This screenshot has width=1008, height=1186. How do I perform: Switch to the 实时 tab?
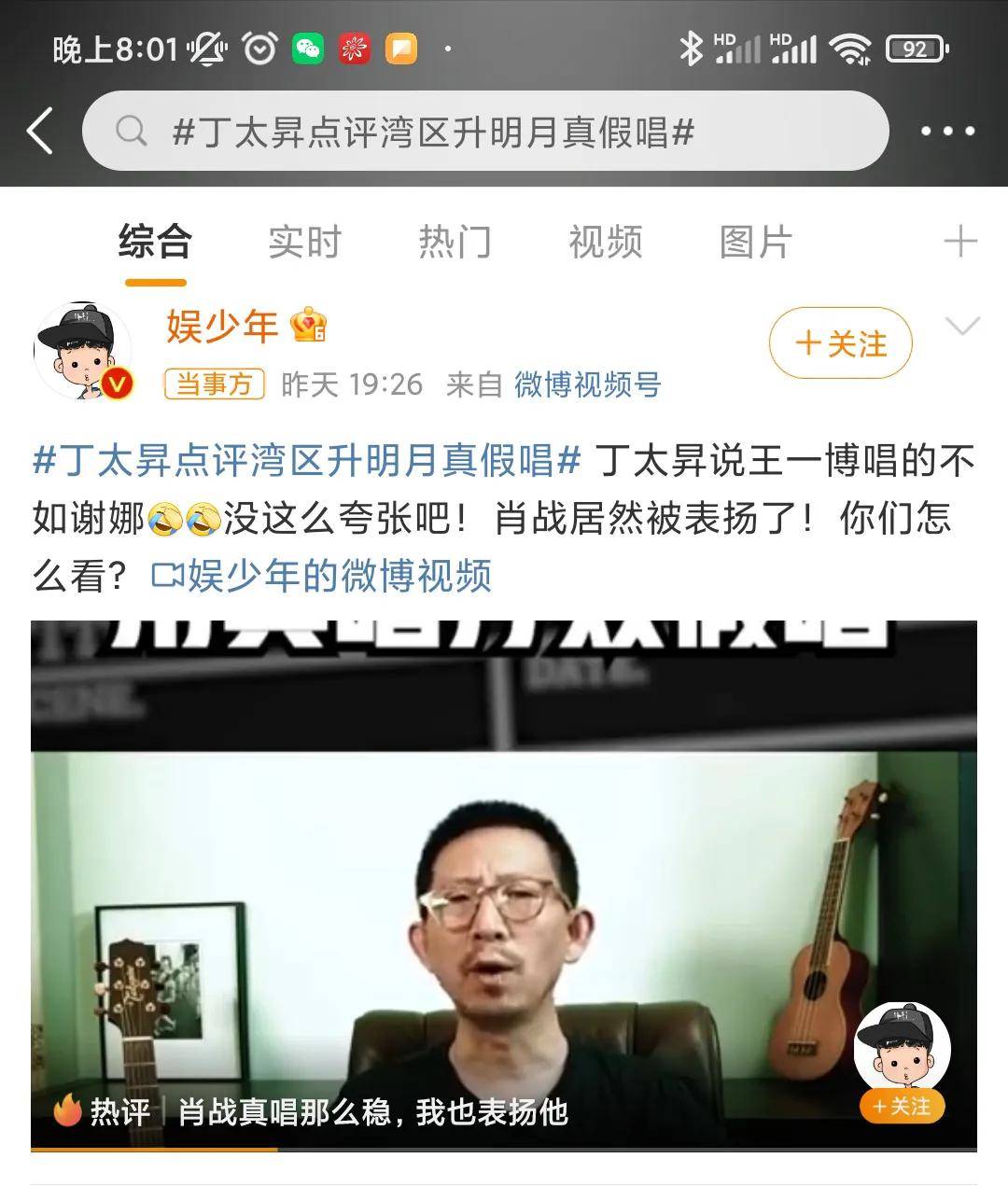click(x=304, y=243)
